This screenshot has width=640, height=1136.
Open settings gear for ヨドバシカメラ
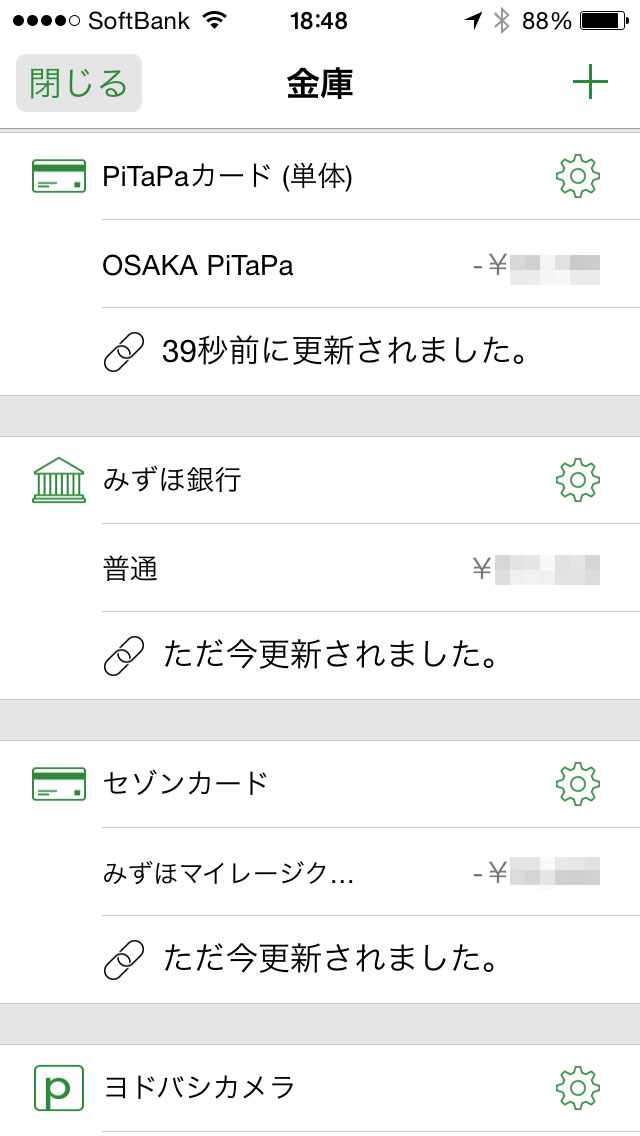point(577,1087)
